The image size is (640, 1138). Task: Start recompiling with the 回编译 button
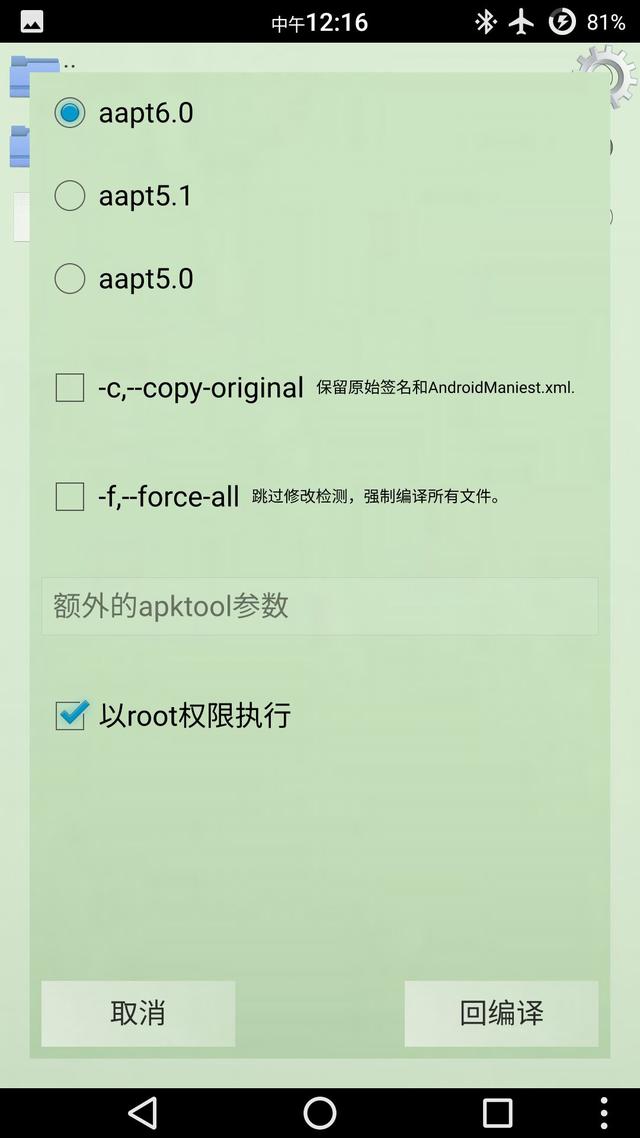[x=501, y=1013]
